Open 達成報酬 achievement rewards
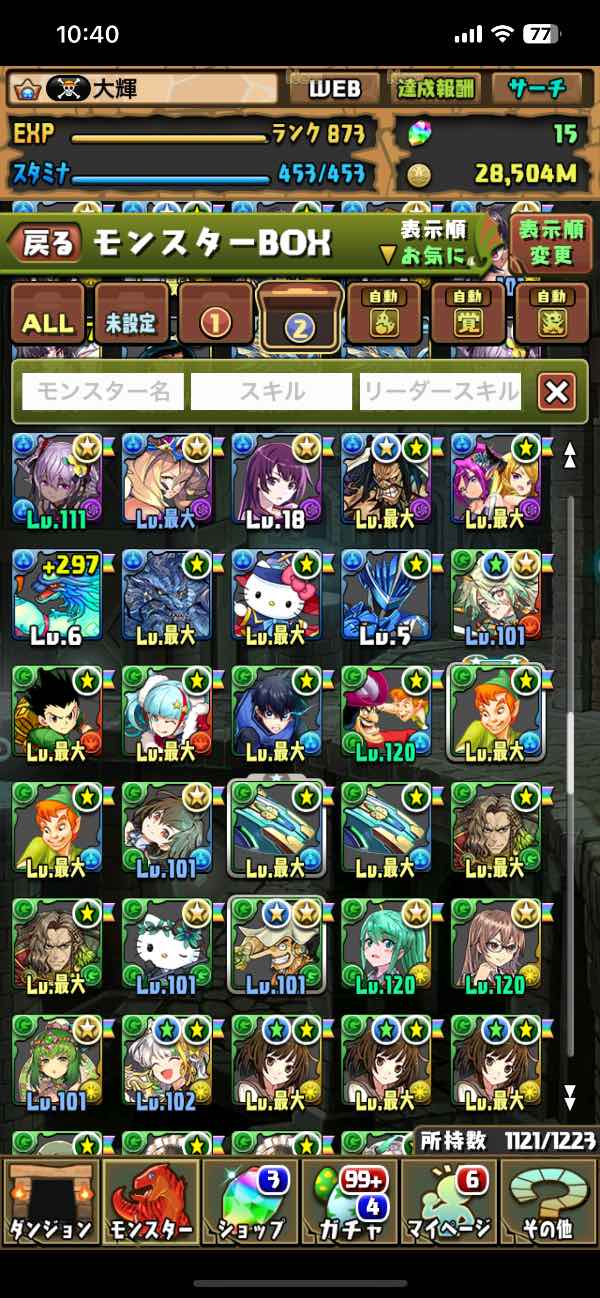The image size is (600, 1298). tap(439, 89)
